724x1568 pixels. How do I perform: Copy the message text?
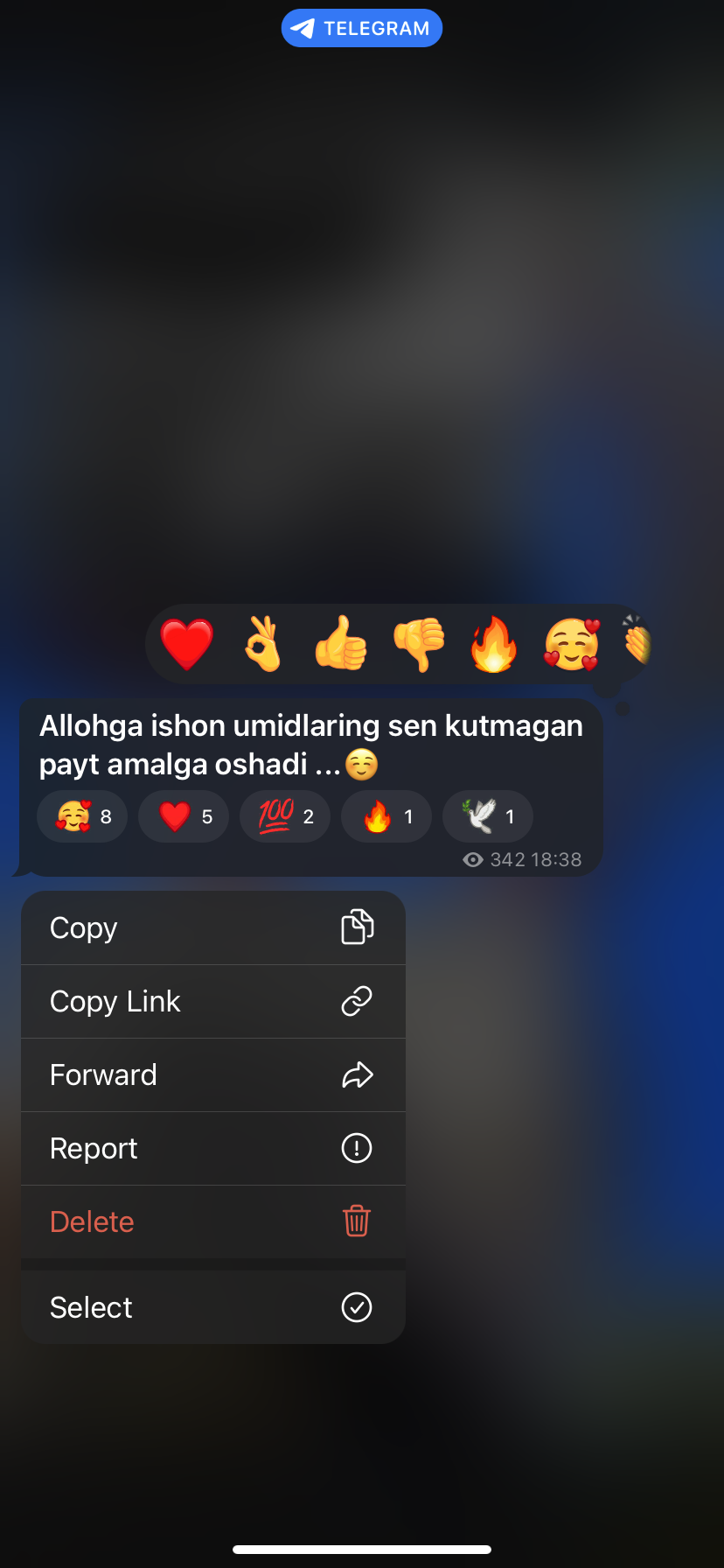click(213, 927)
